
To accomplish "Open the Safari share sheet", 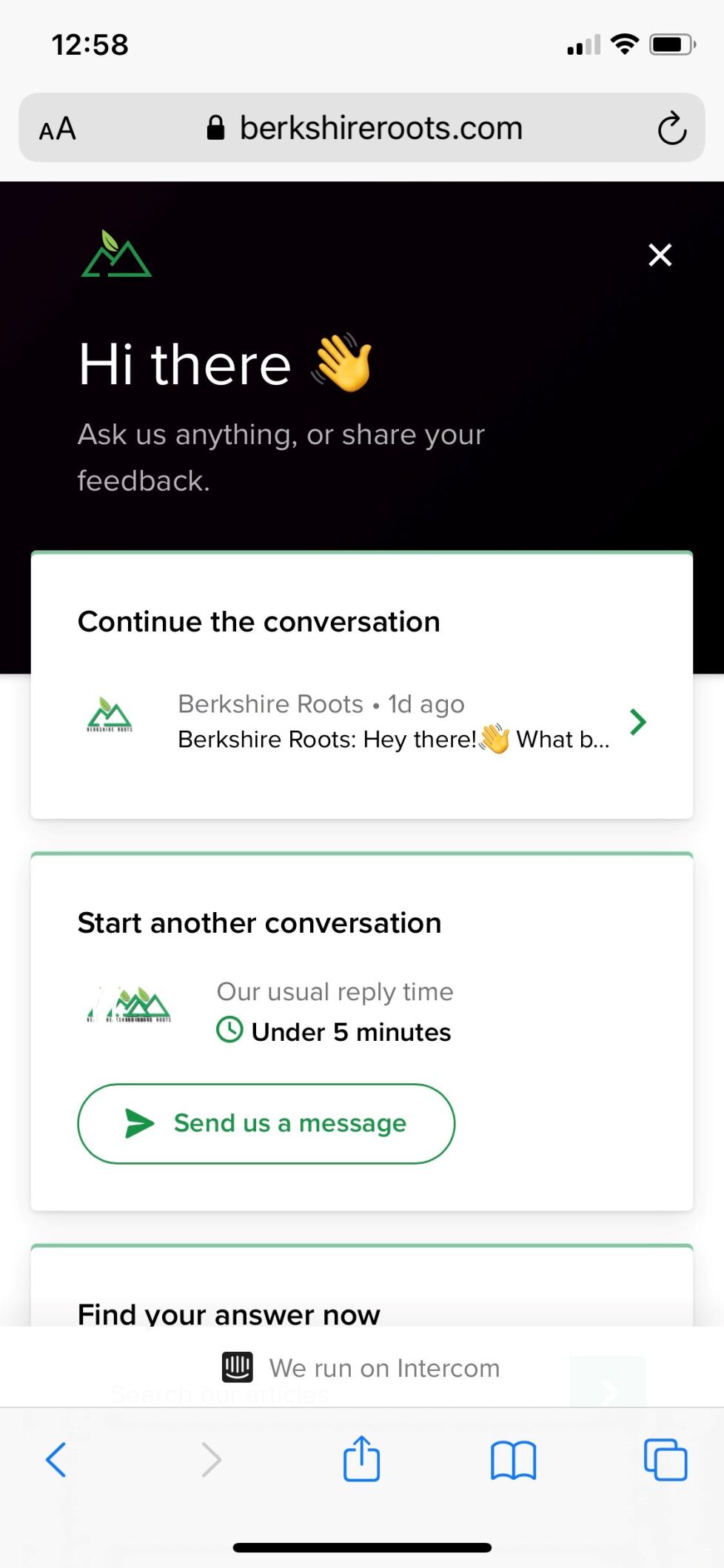I will pyautogui.click(x=361, y=1459).
